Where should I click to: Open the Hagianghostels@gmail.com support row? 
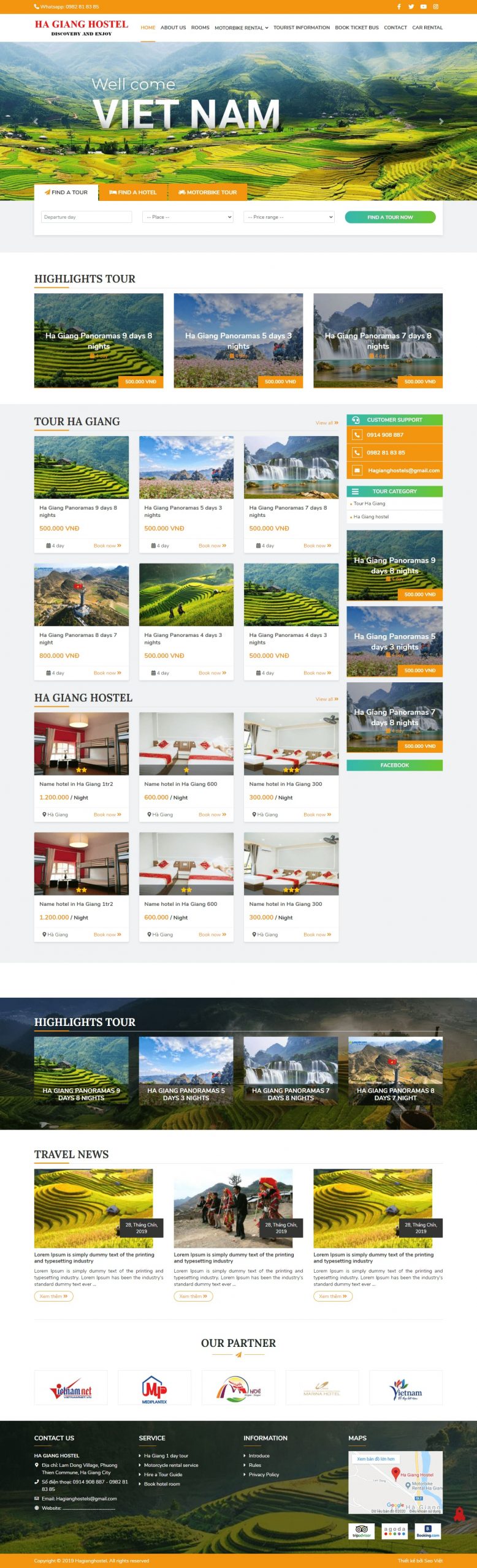click(x=403, y=470)
